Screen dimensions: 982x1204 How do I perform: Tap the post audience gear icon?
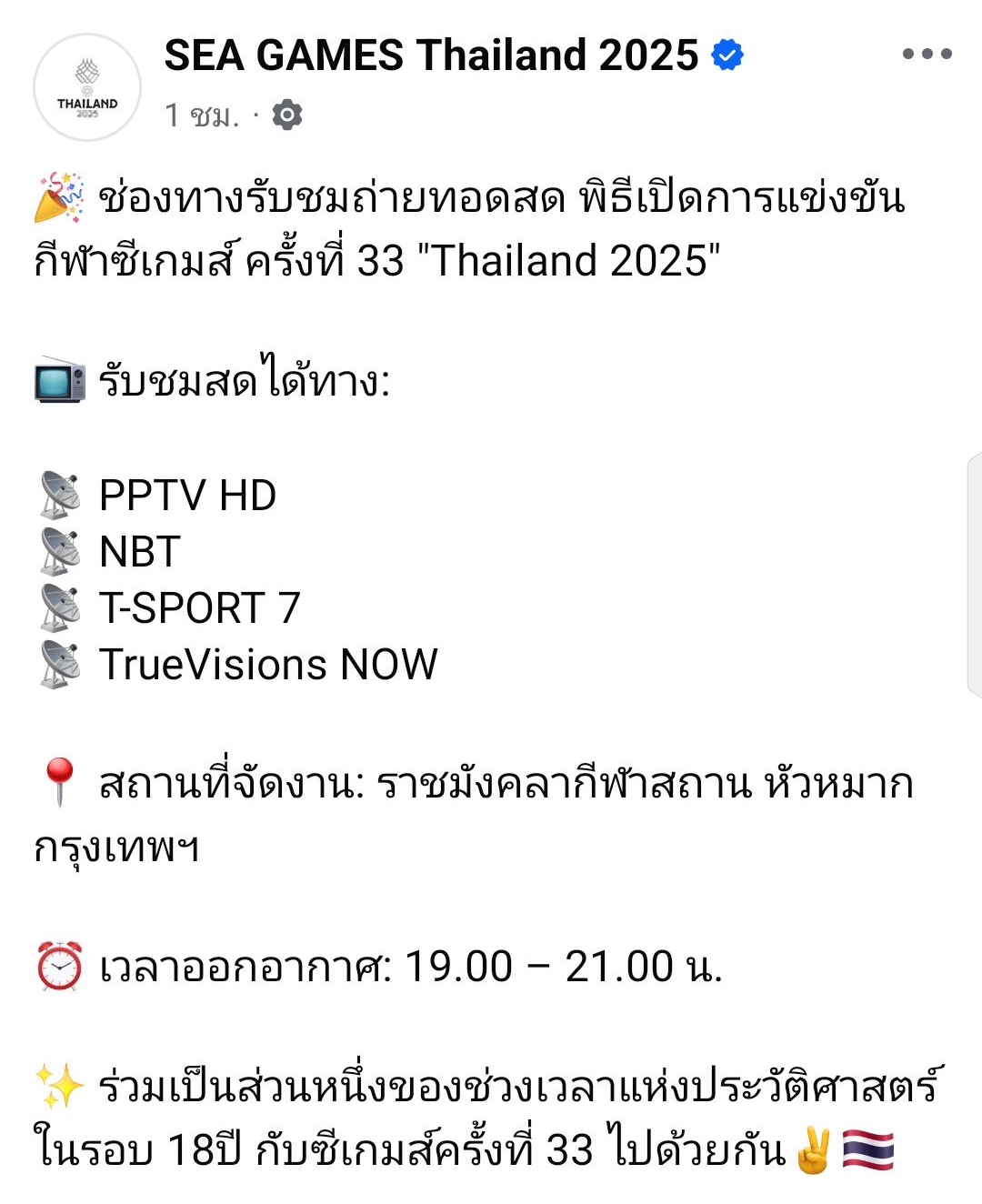tap(287, 115)
